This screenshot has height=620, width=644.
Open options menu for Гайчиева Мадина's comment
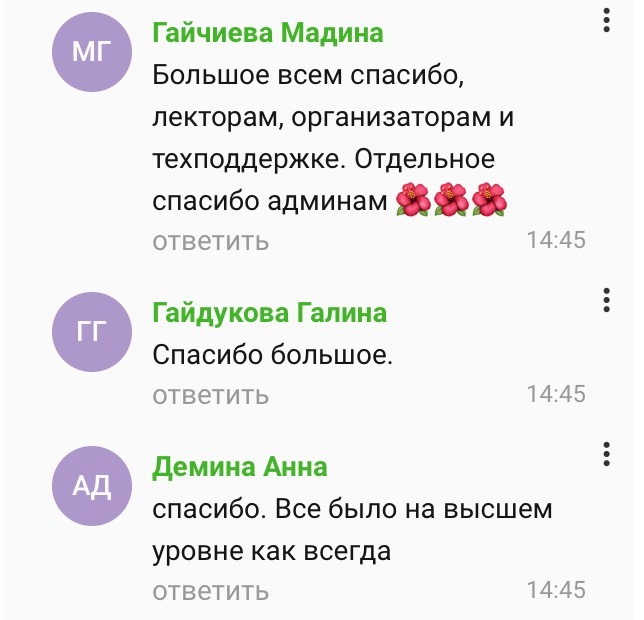(x=608, y=19)
